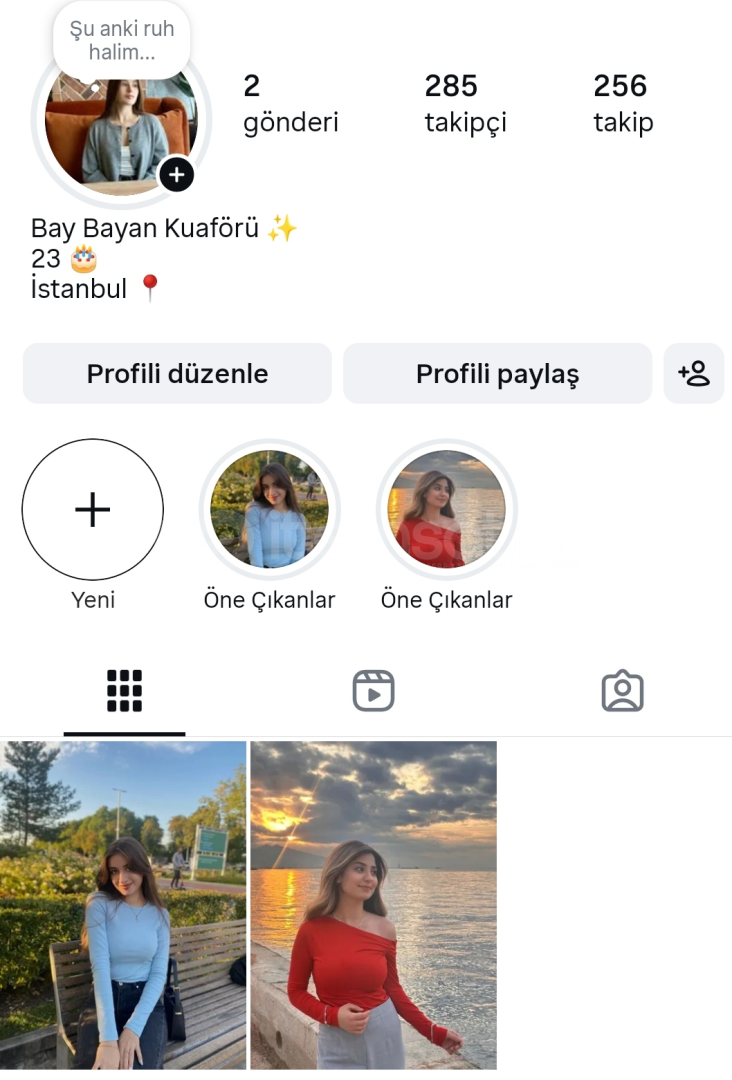Open the highlight with the blue top
Screen dimensions: 732x1080
[x=269, y=510]
